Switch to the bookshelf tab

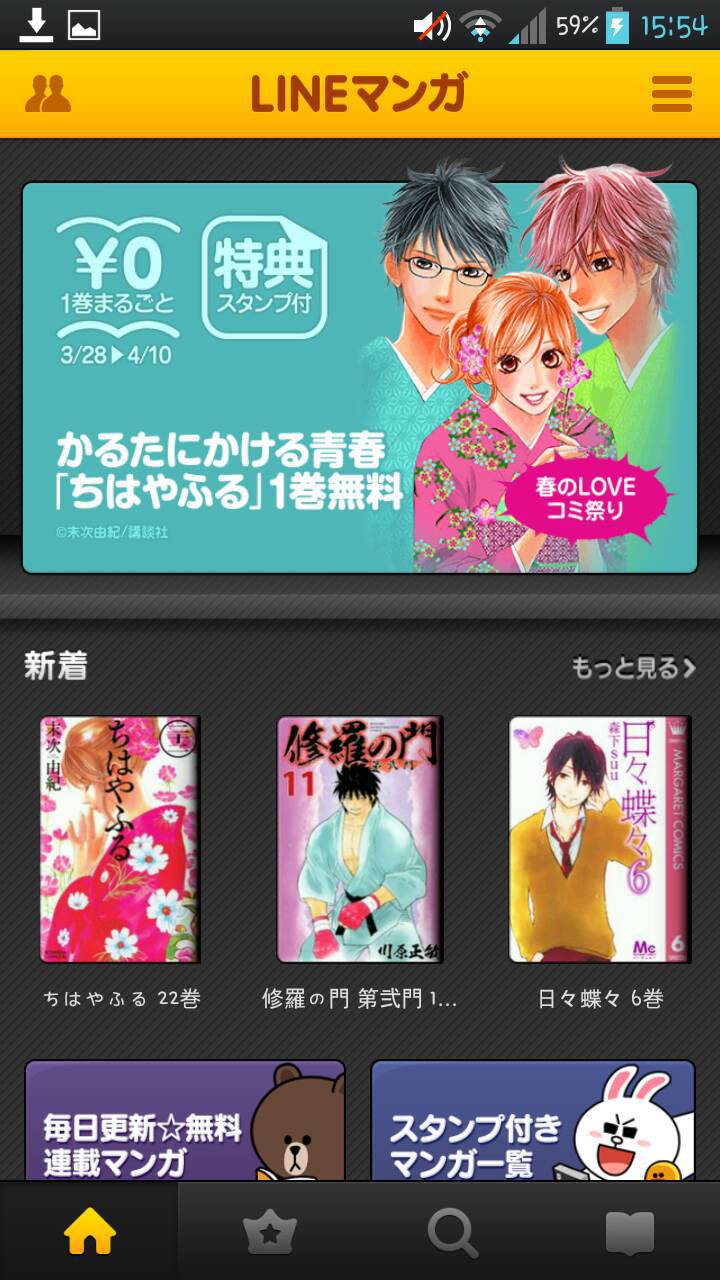630,1233
